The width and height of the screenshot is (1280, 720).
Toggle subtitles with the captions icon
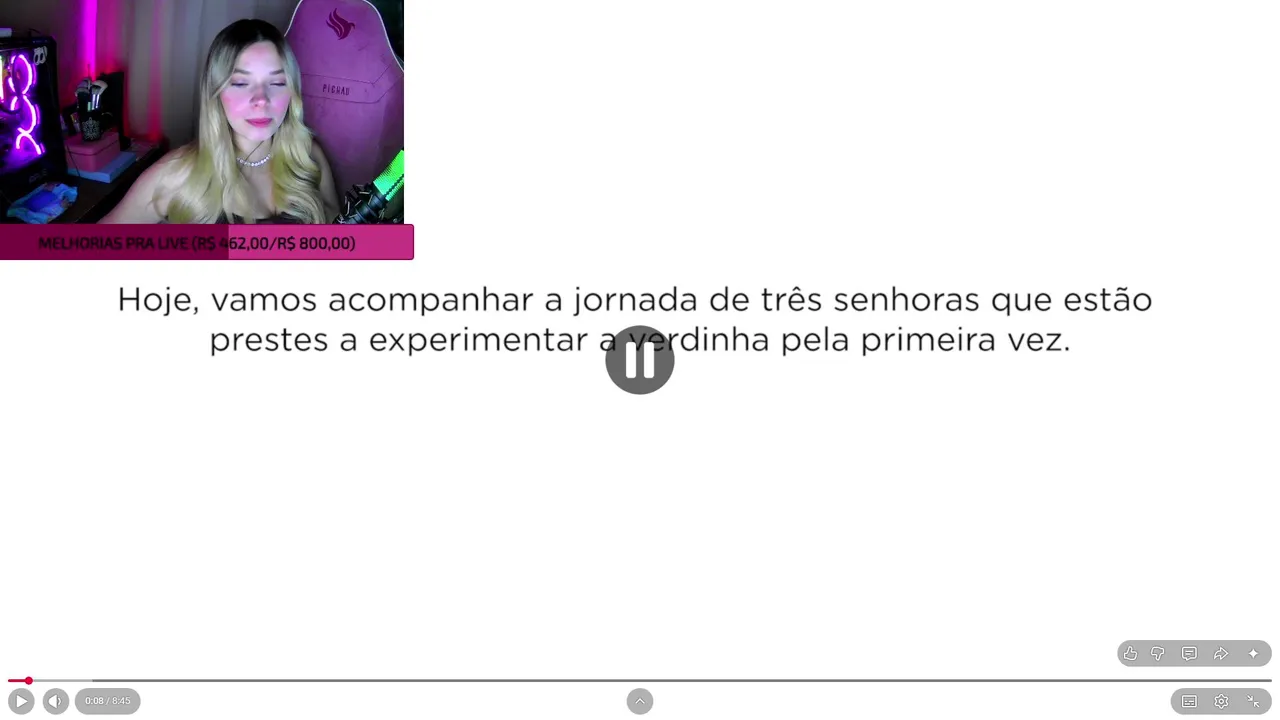1189,702
